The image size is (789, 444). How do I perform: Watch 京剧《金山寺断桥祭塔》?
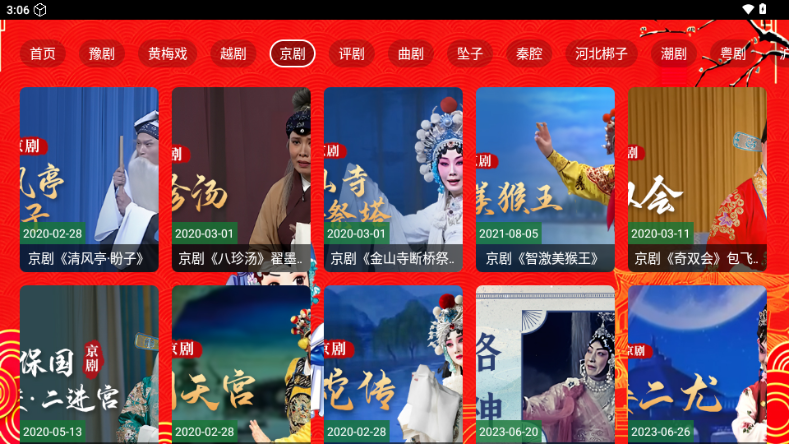pyautogui.click(x=393, y=179)
